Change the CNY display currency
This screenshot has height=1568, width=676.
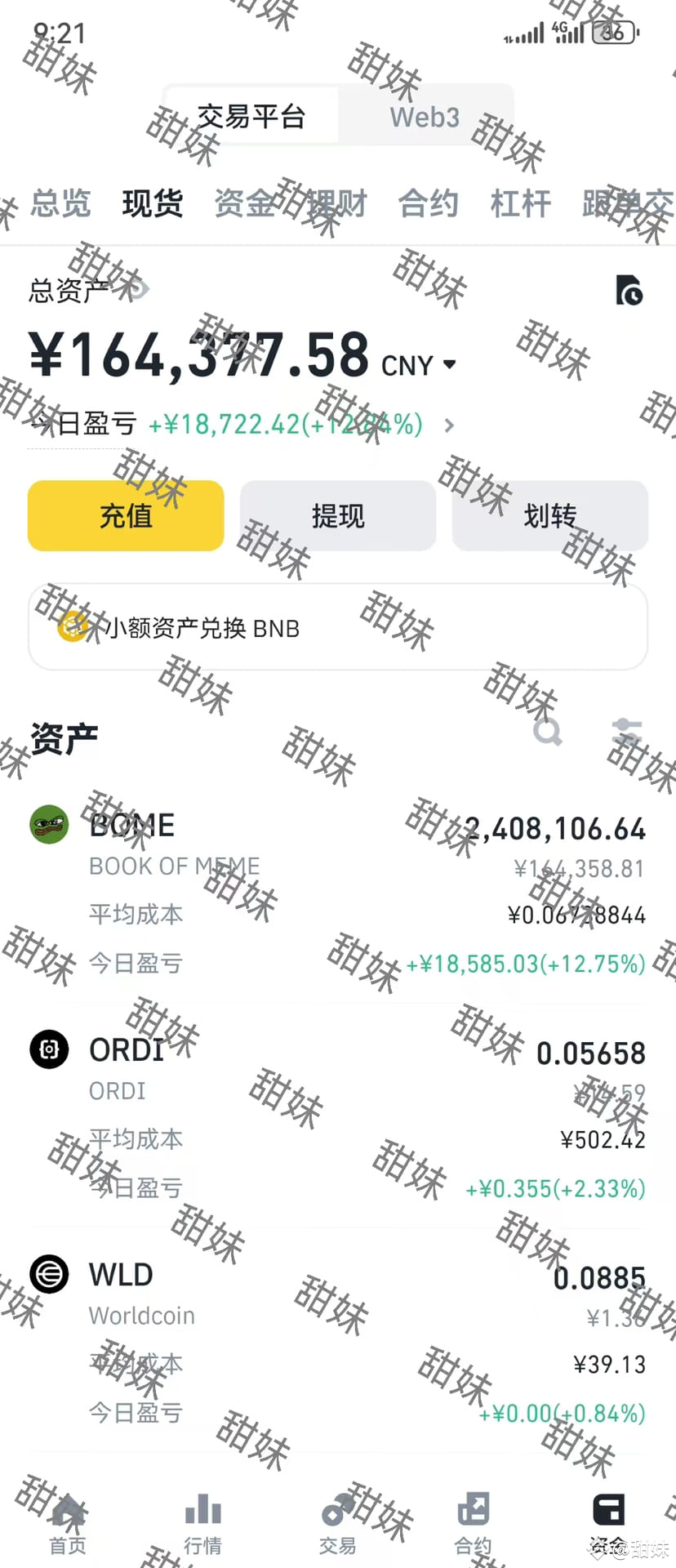tap(419, 364)
